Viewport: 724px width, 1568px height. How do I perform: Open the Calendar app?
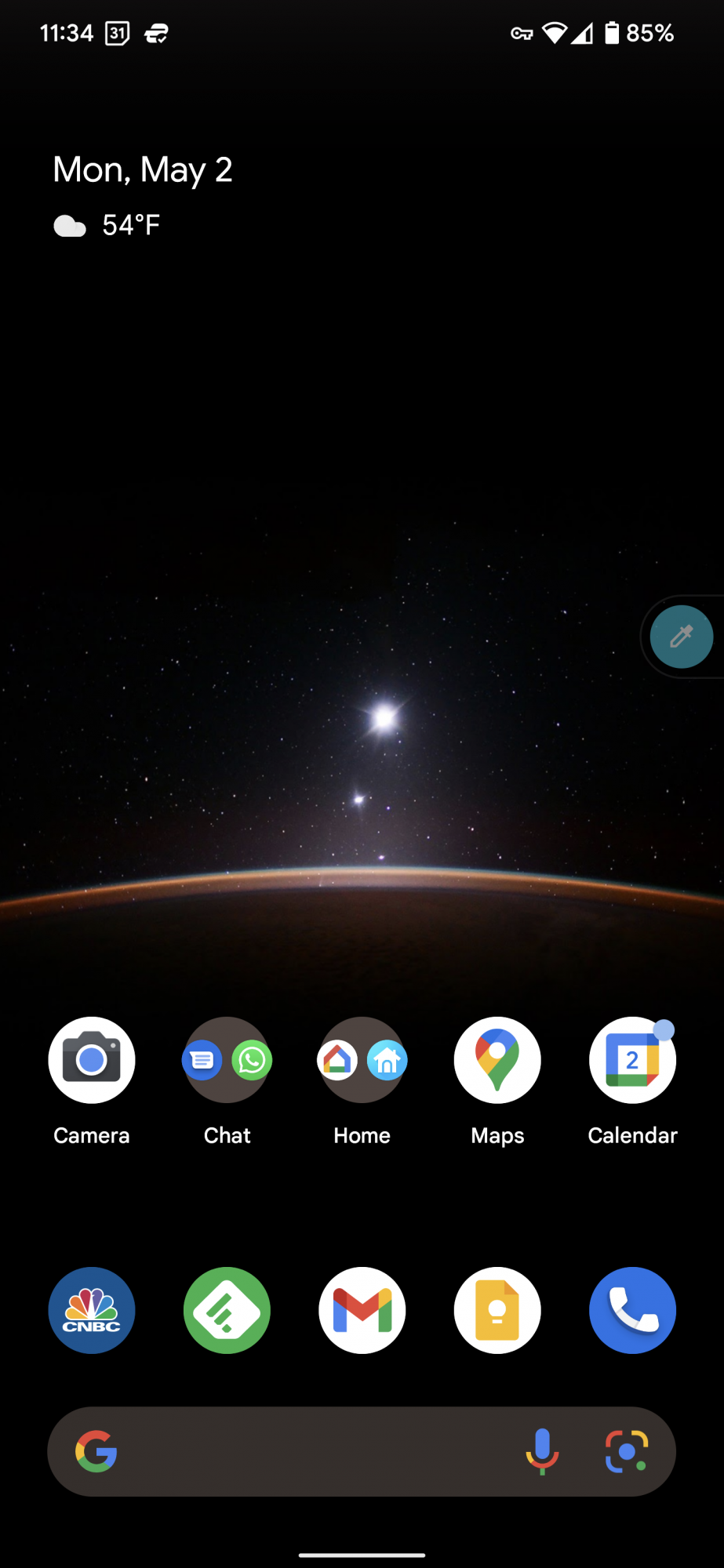(632, 1060)
